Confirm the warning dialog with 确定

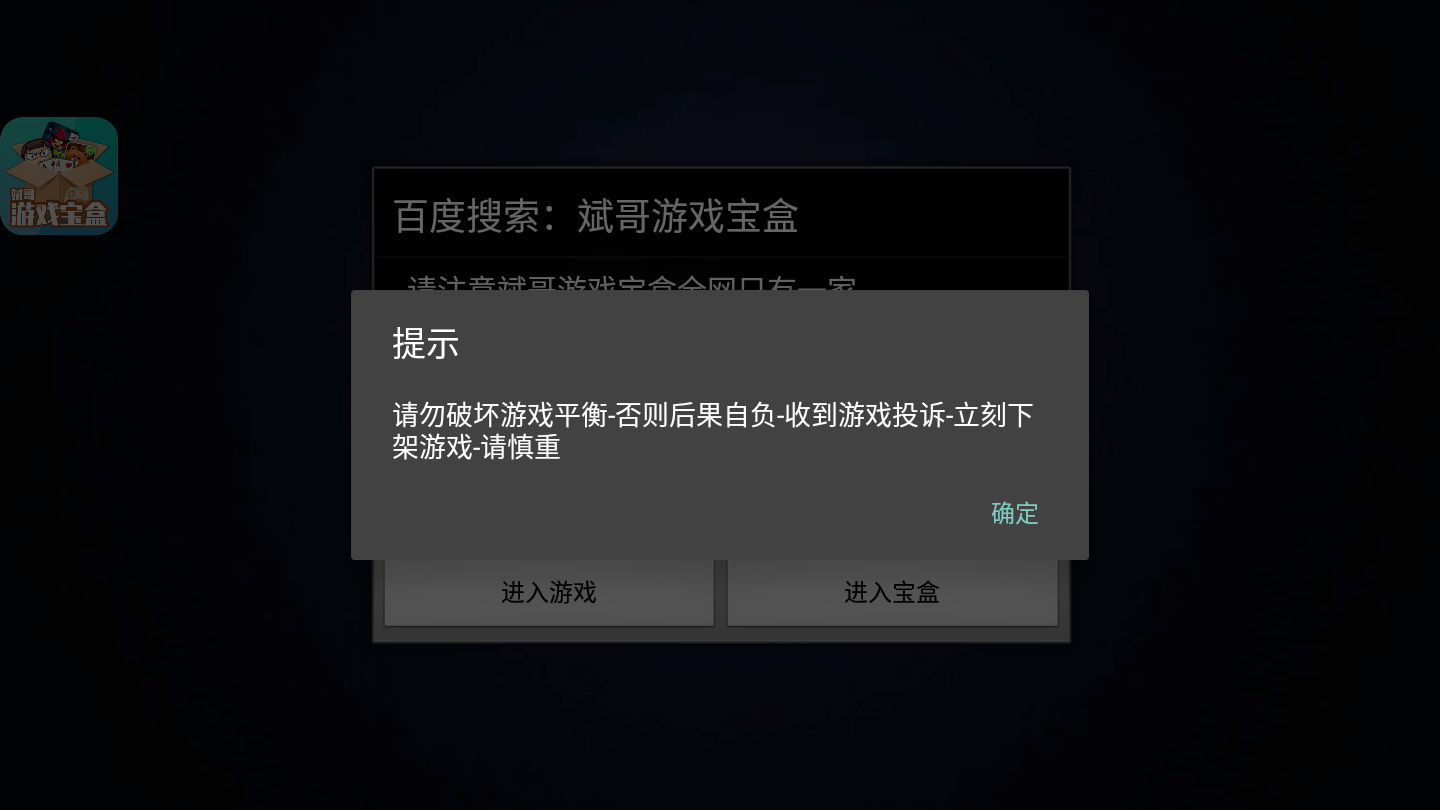1014,513
